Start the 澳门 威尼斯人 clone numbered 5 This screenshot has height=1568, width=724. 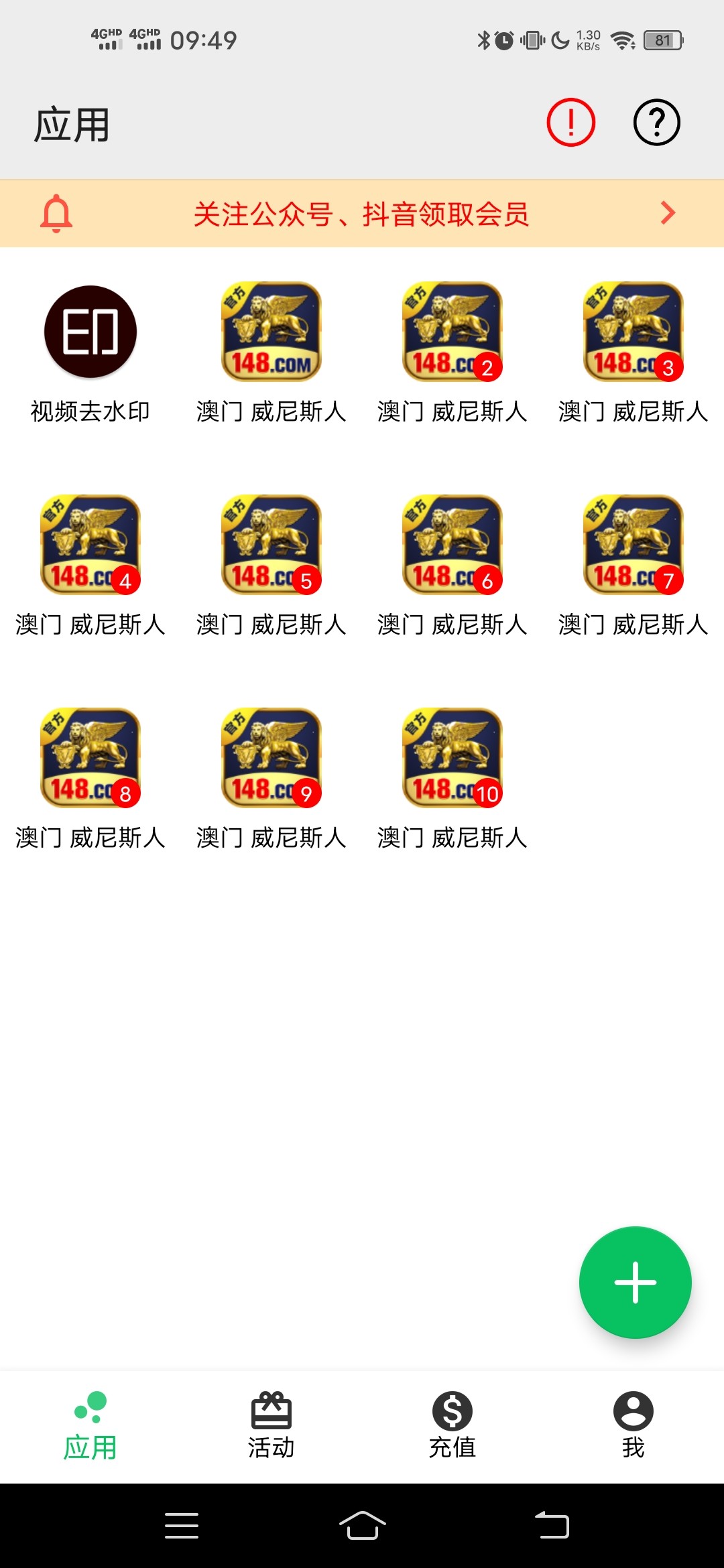(271, 545)
